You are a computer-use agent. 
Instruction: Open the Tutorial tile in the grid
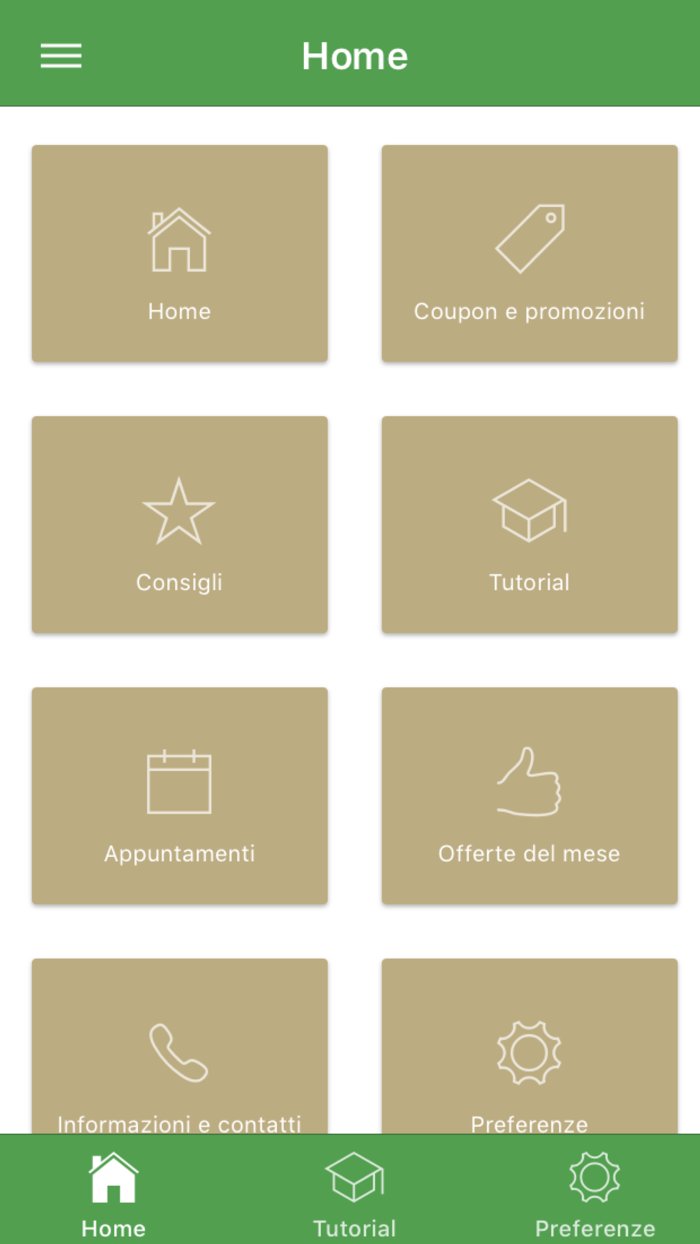pyautogui.click(x=529, y=525)
